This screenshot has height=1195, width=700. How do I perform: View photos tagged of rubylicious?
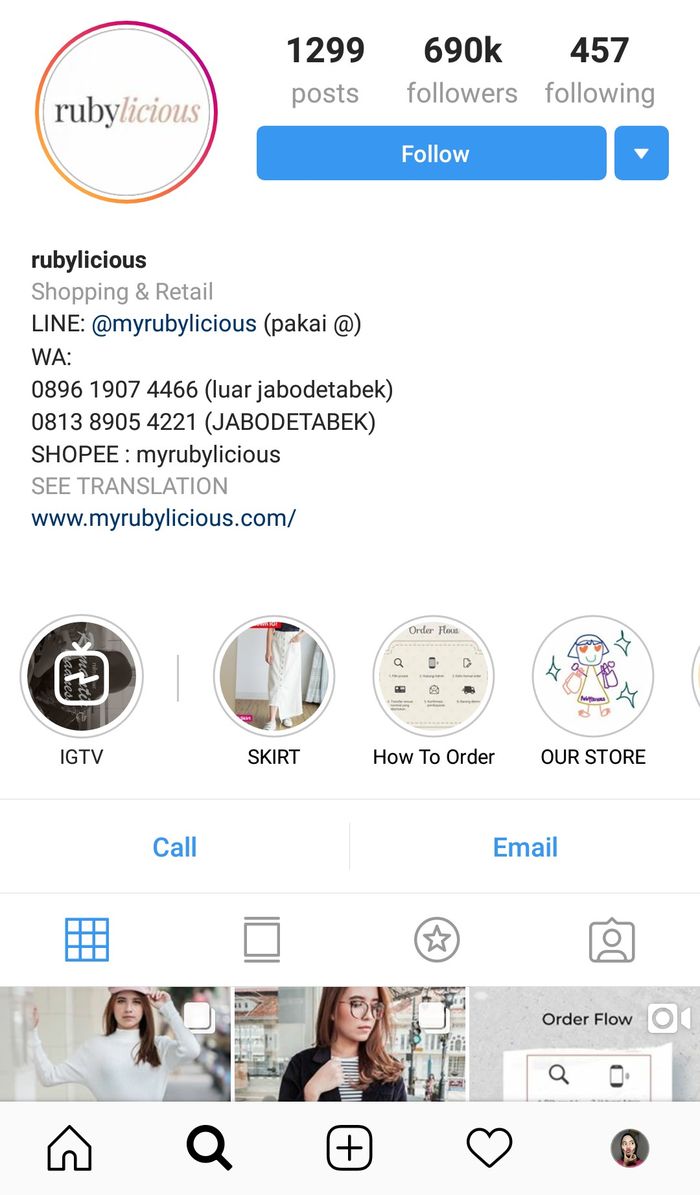click(612, 940)
